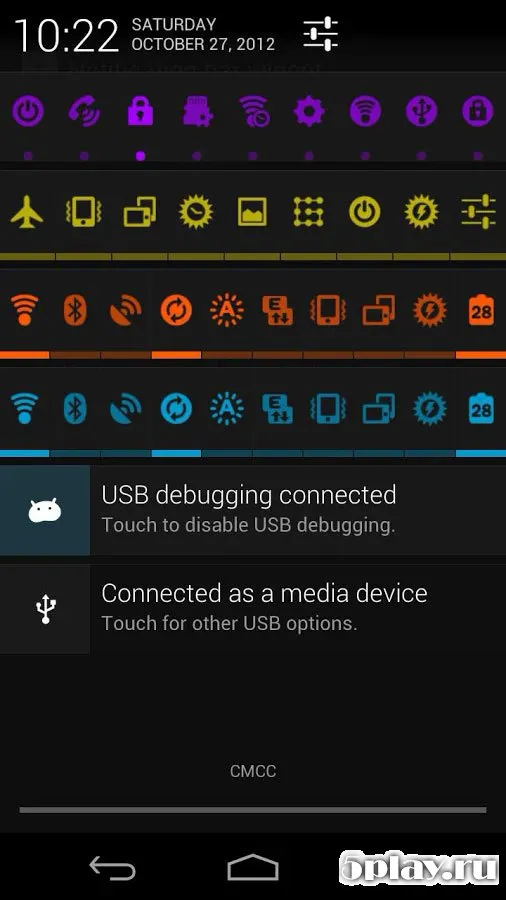Open quick settings sliders icon beside the date
This screenshot has width=506, height=900.
tap(320, 34)
